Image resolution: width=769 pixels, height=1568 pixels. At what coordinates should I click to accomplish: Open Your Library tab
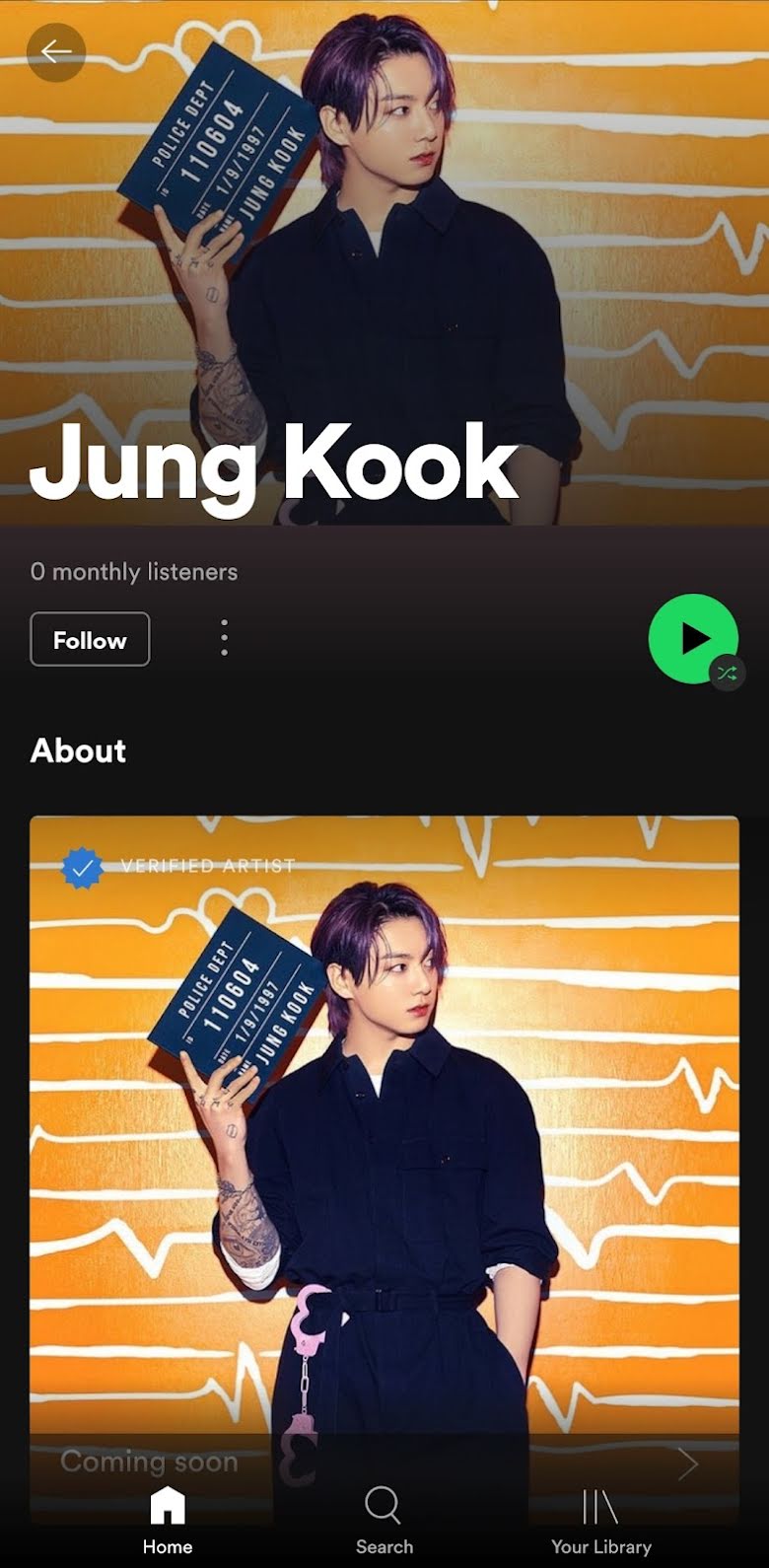(600, 1522)
